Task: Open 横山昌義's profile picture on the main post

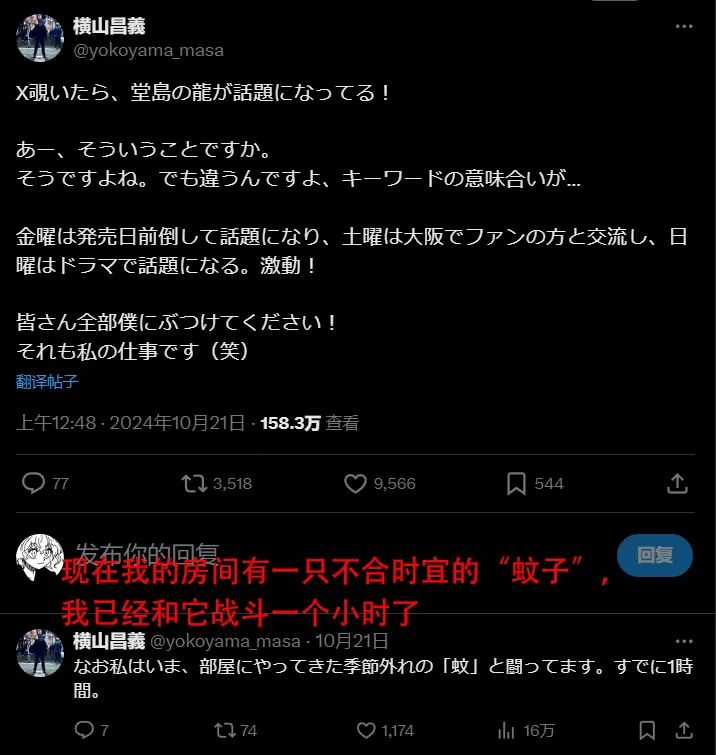Action: pyautogui.click(x=40, y=39)
